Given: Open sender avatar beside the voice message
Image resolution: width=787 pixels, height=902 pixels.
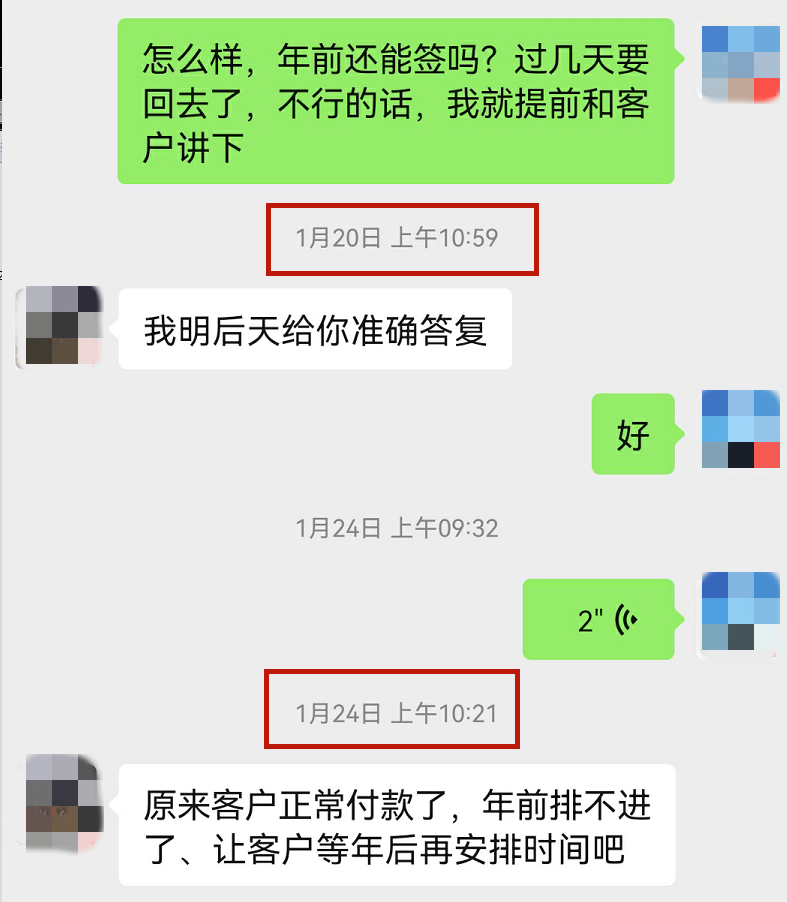Looking at the screenshot, I should [740, 612].
